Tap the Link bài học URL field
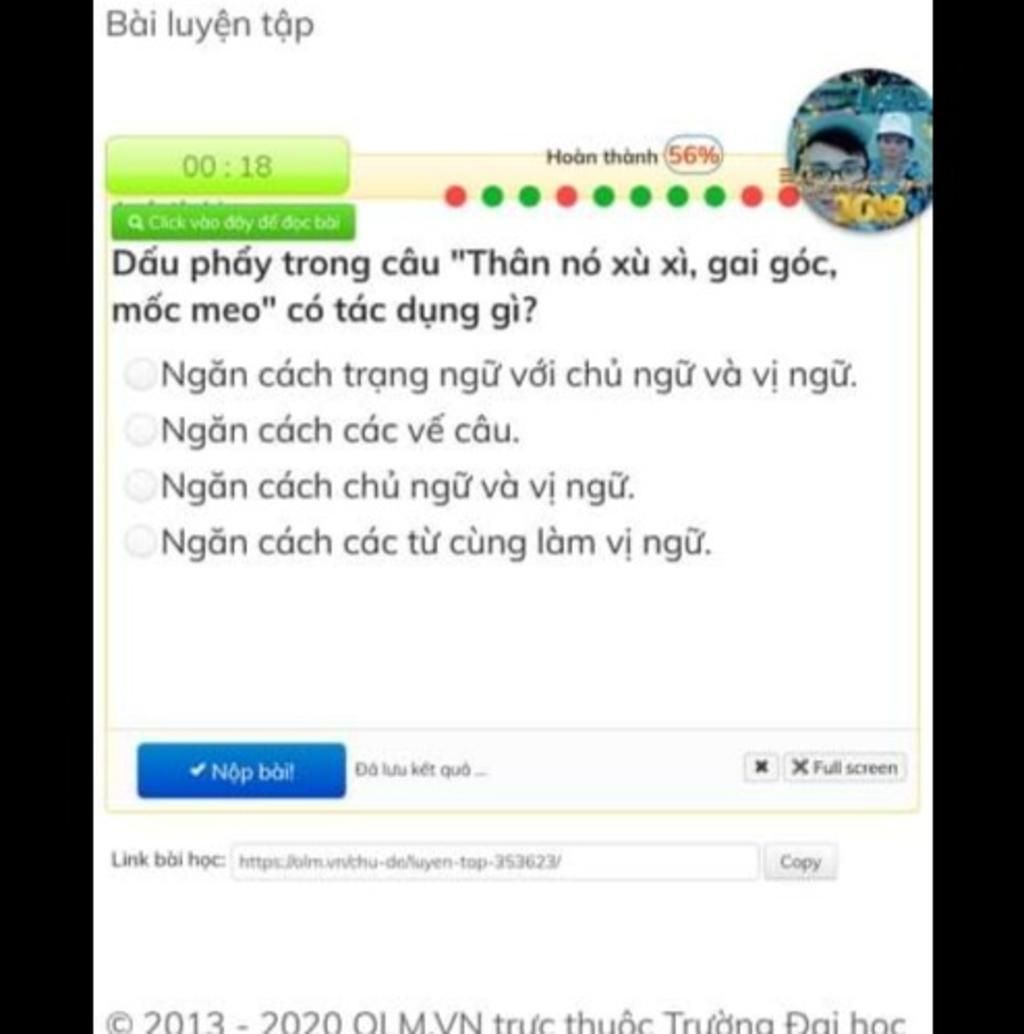Screen dimensions: 1024x1034 pyautogui.click(x=494, y=862)
